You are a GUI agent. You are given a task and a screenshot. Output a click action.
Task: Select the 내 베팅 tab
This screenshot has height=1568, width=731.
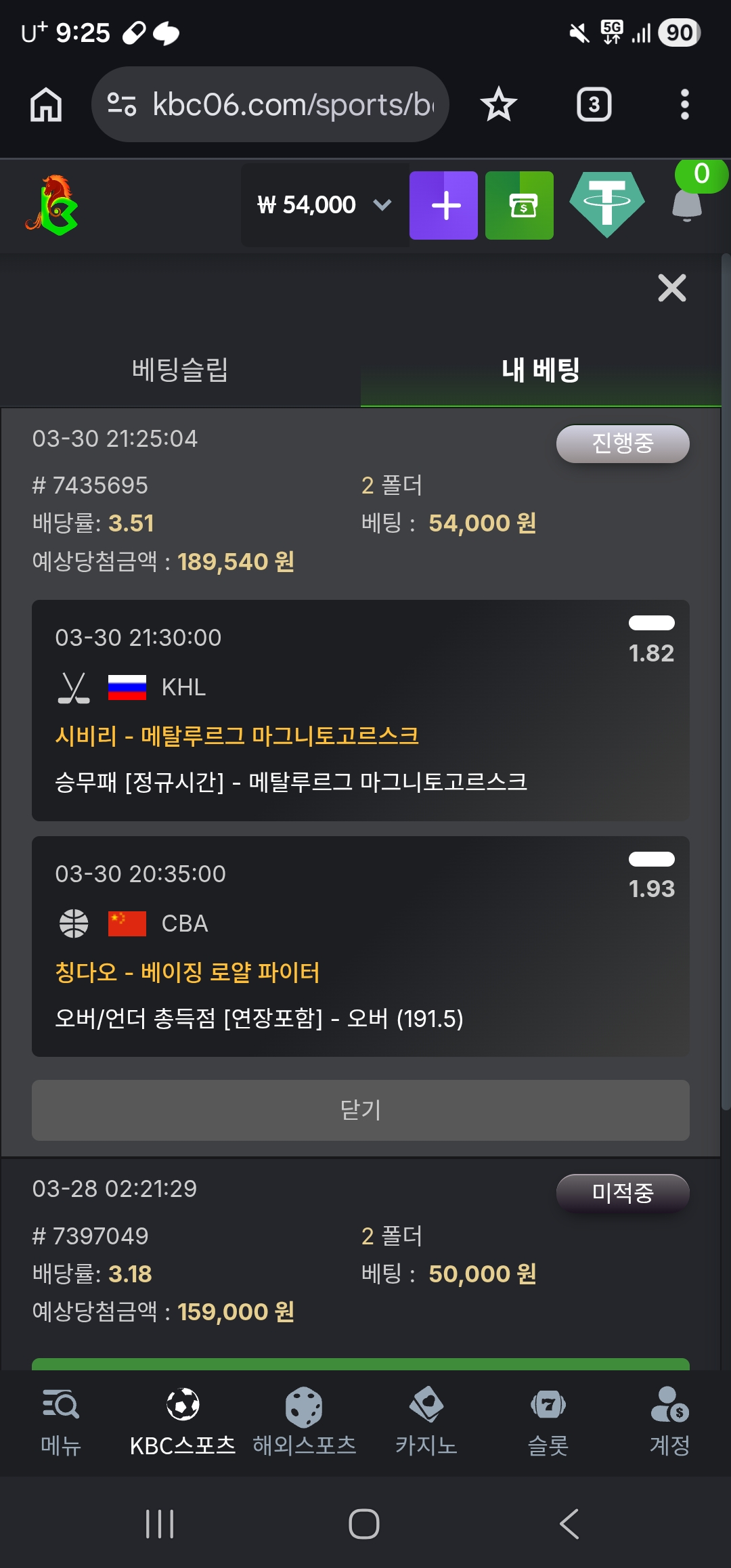[x=540, y=370]
